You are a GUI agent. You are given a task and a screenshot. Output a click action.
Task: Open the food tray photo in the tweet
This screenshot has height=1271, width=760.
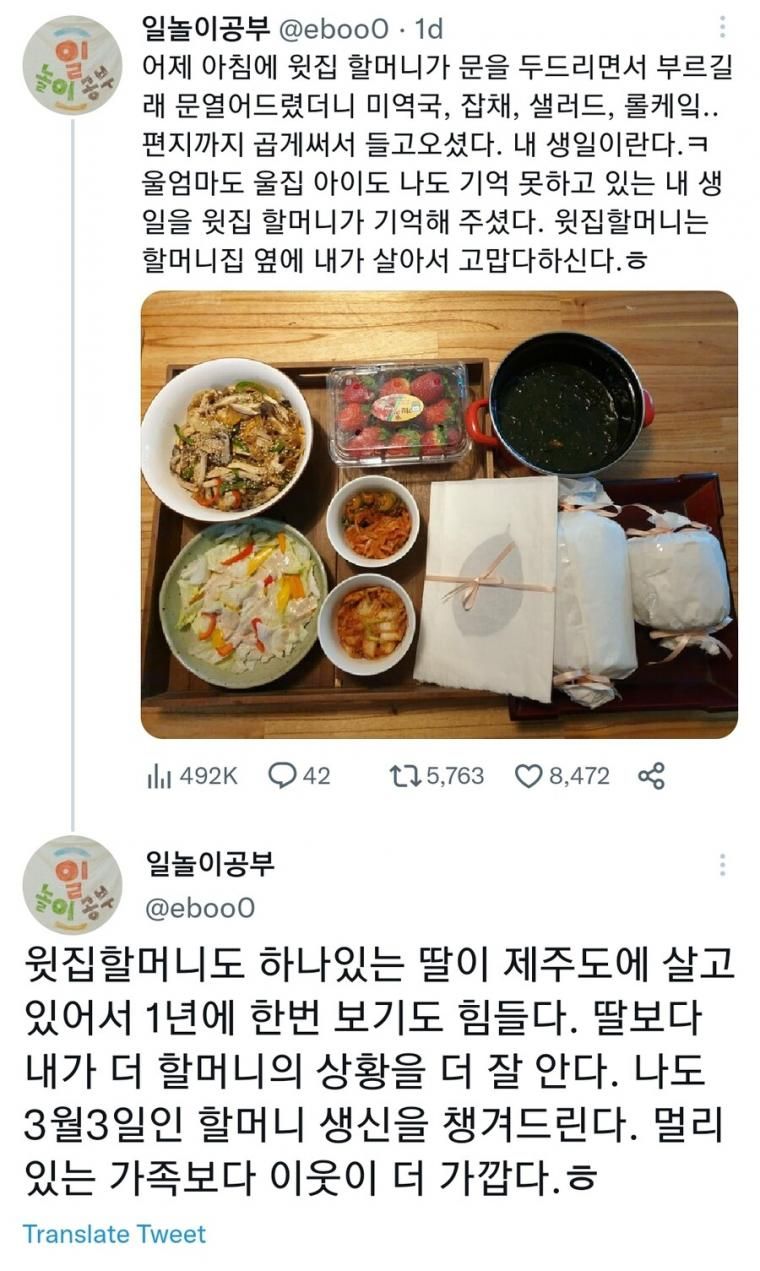pos(439,514)
